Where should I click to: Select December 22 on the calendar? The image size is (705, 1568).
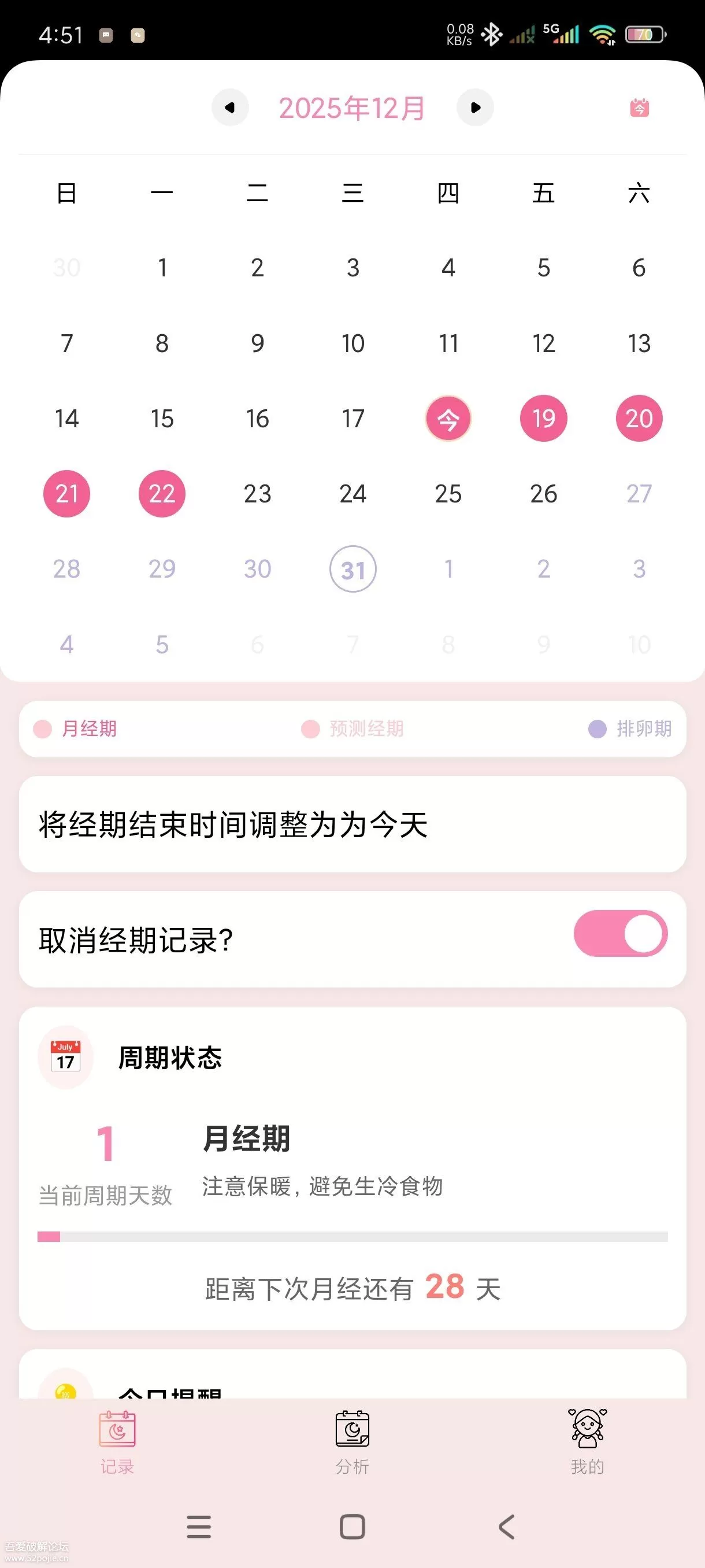(162, 494)
